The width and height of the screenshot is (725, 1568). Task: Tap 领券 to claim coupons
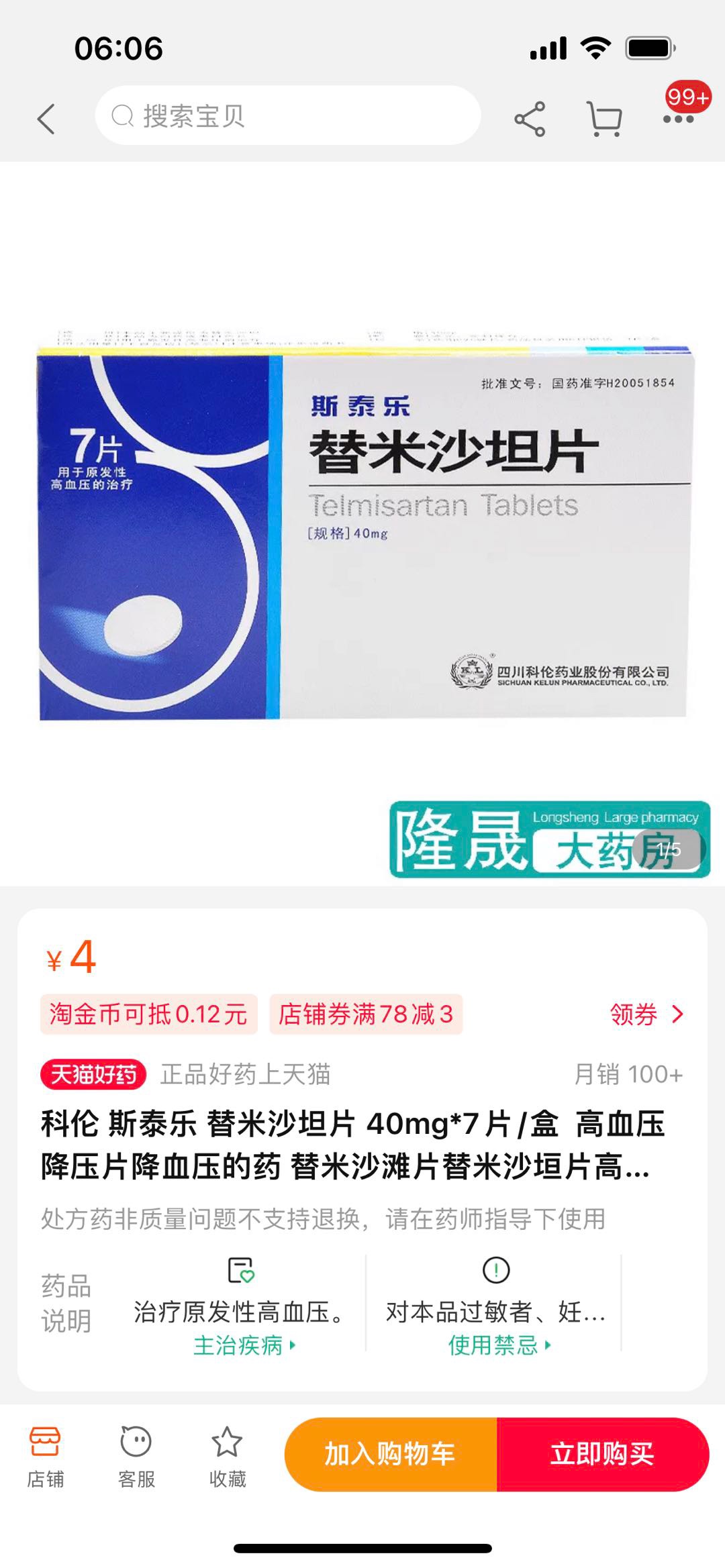tap(646, 1014)
